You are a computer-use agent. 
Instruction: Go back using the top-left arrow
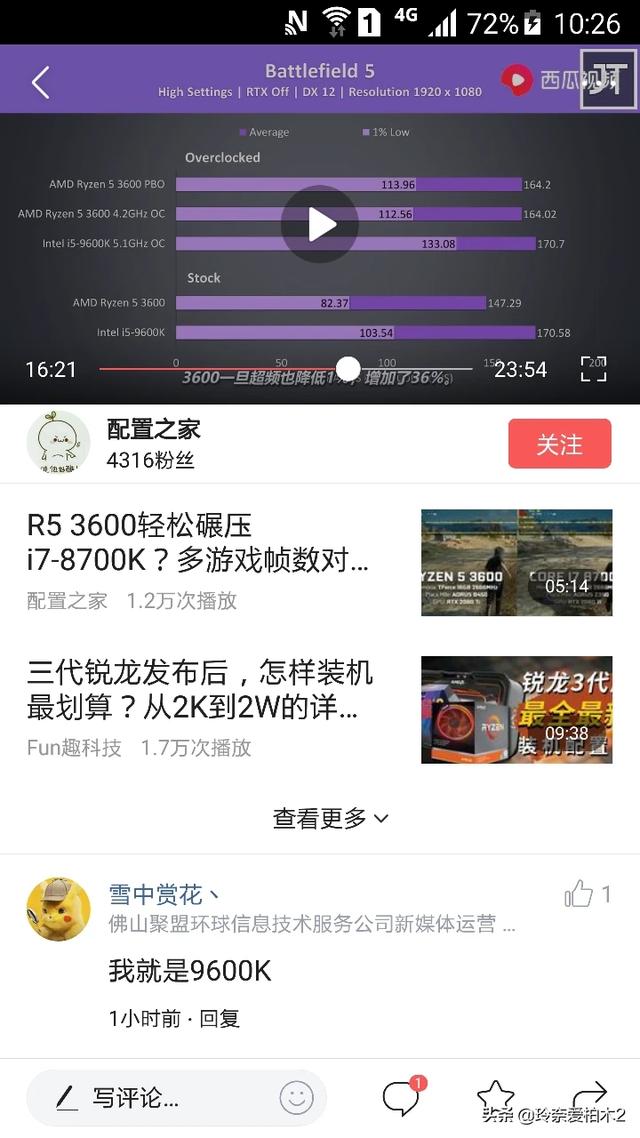click(41, 82)
